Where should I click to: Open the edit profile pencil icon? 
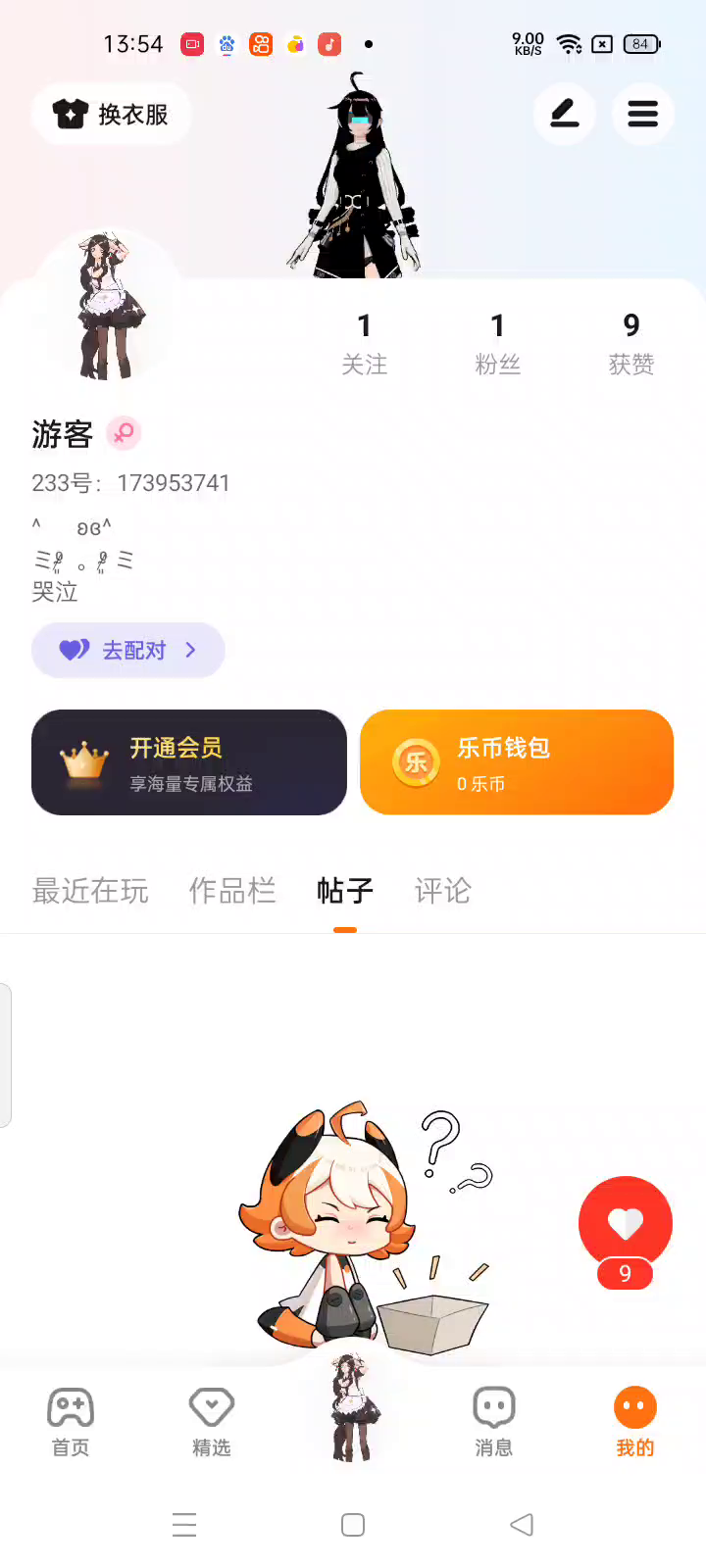564,115
